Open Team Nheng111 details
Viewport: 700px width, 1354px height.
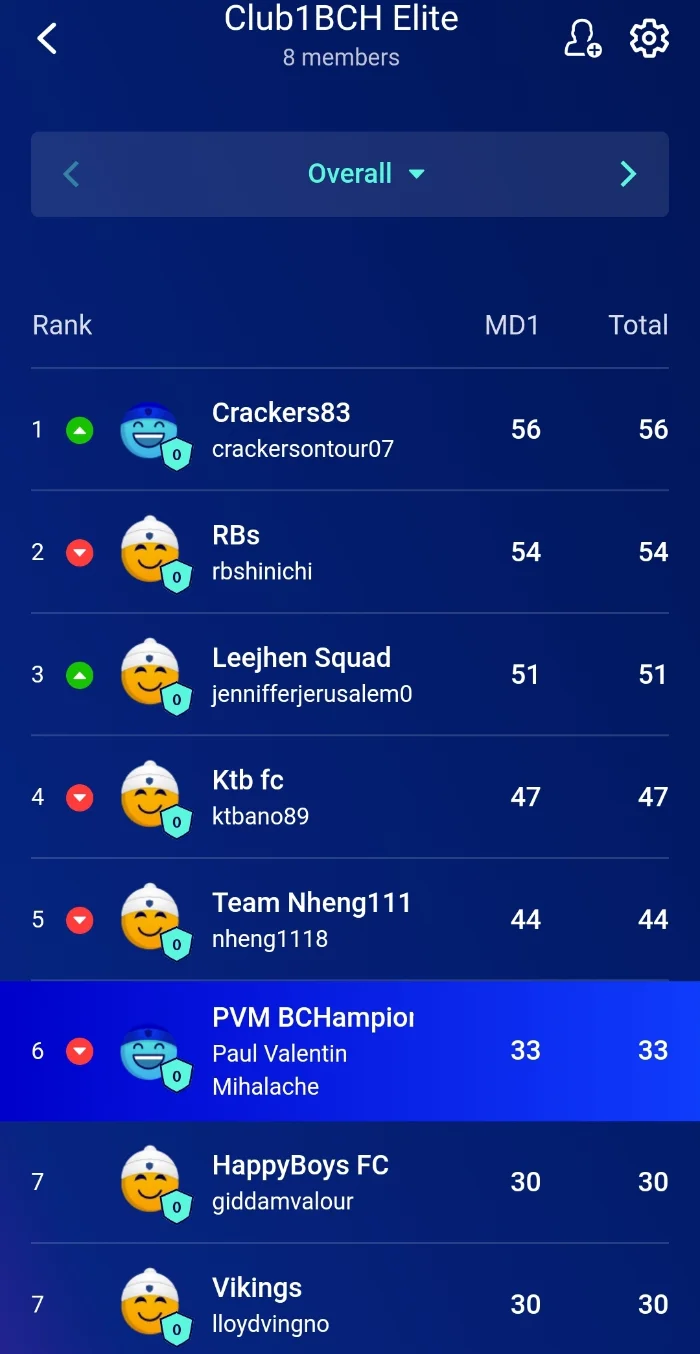(350, 920)
